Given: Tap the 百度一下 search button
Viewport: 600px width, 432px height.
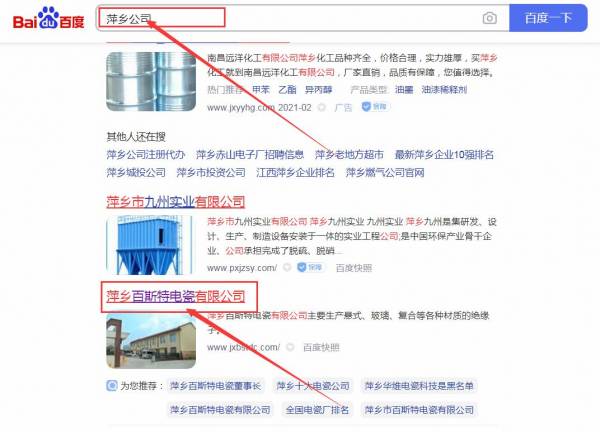Looking at the screenshot, I should 547,18.
